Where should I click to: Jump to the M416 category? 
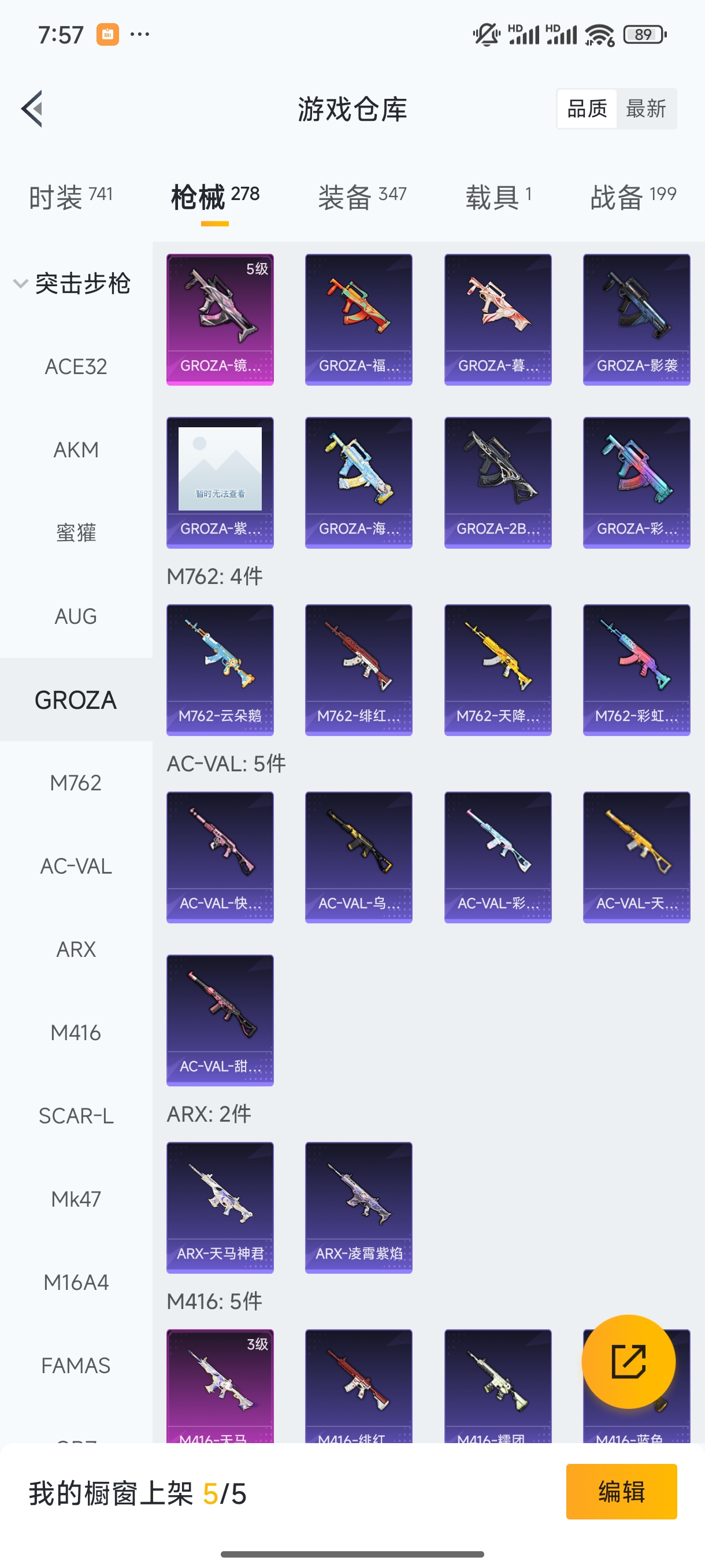[76, 1033]
